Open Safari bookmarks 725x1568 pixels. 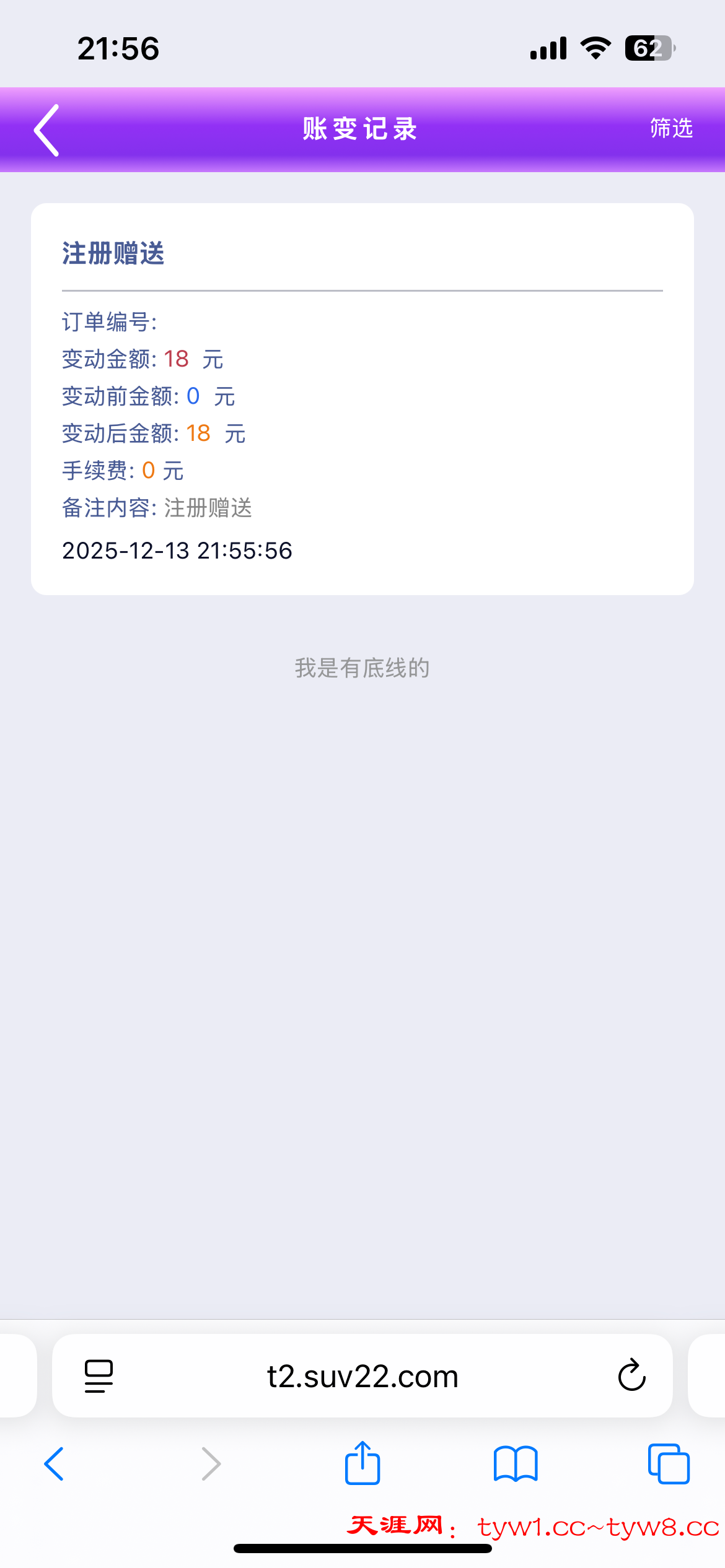tap(516, 1464)
